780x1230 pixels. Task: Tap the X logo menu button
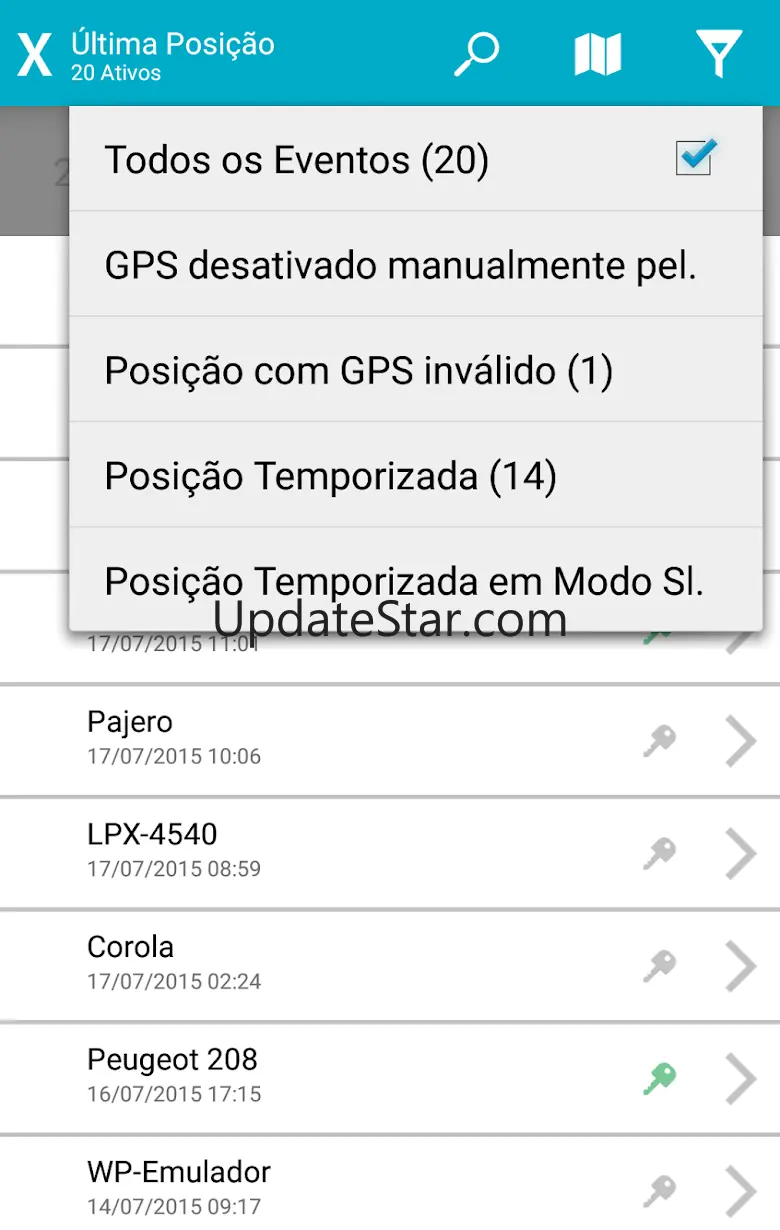[x=35, y=54]
